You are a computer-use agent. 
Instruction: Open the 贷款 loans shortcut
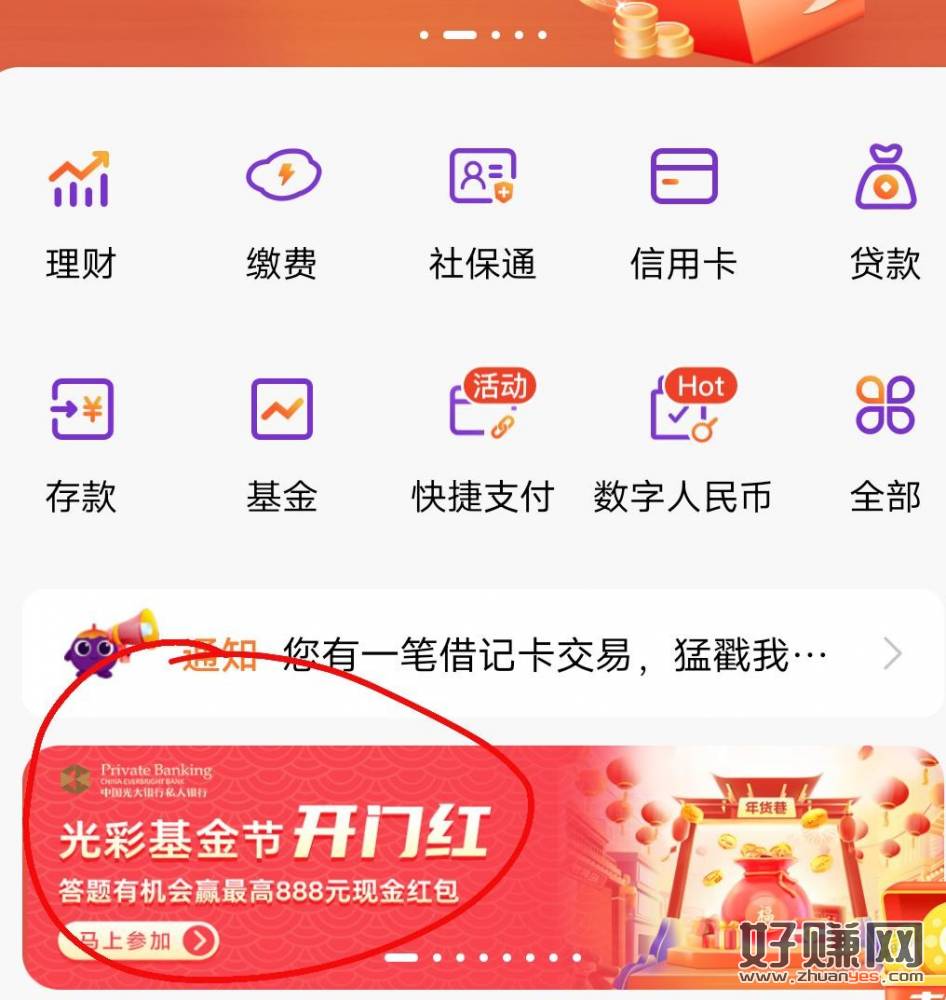(885, 211)
